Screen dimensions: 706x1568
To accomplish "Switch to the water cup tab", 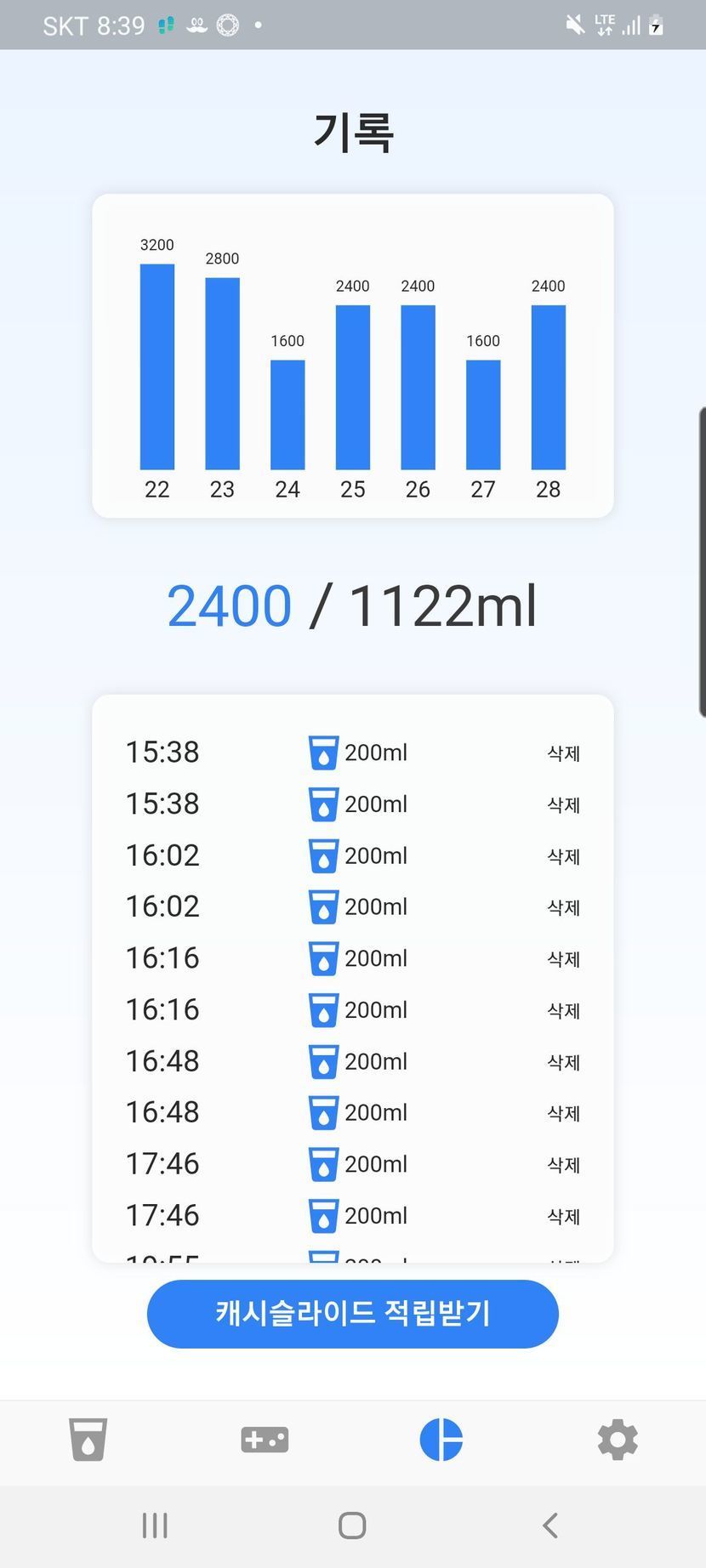I will 88,1440.
